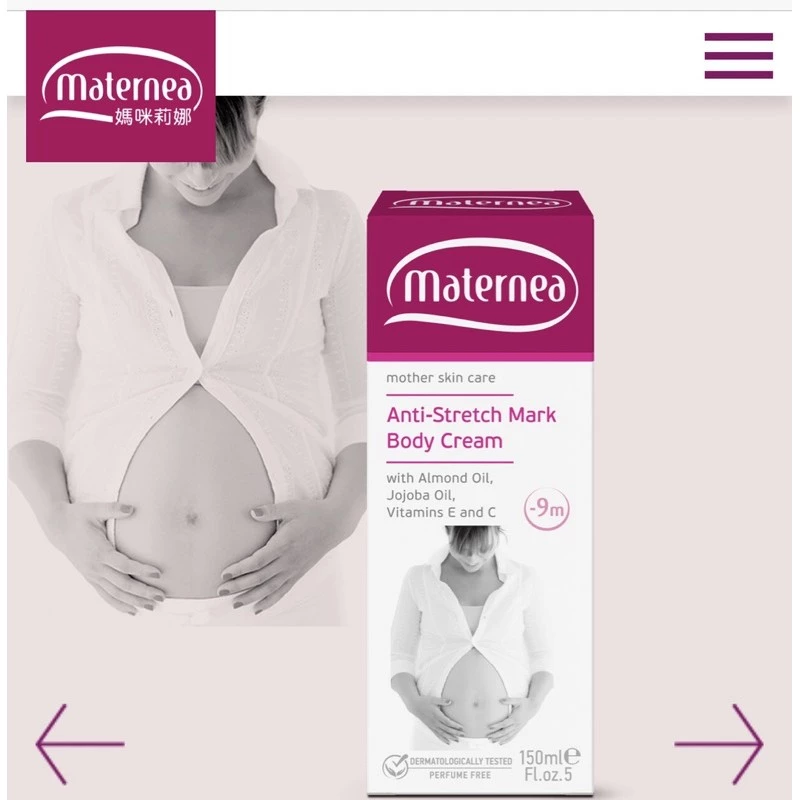Go to the next carousel slide
Viewport: 800px width, 800px height.
click(718, 744)
